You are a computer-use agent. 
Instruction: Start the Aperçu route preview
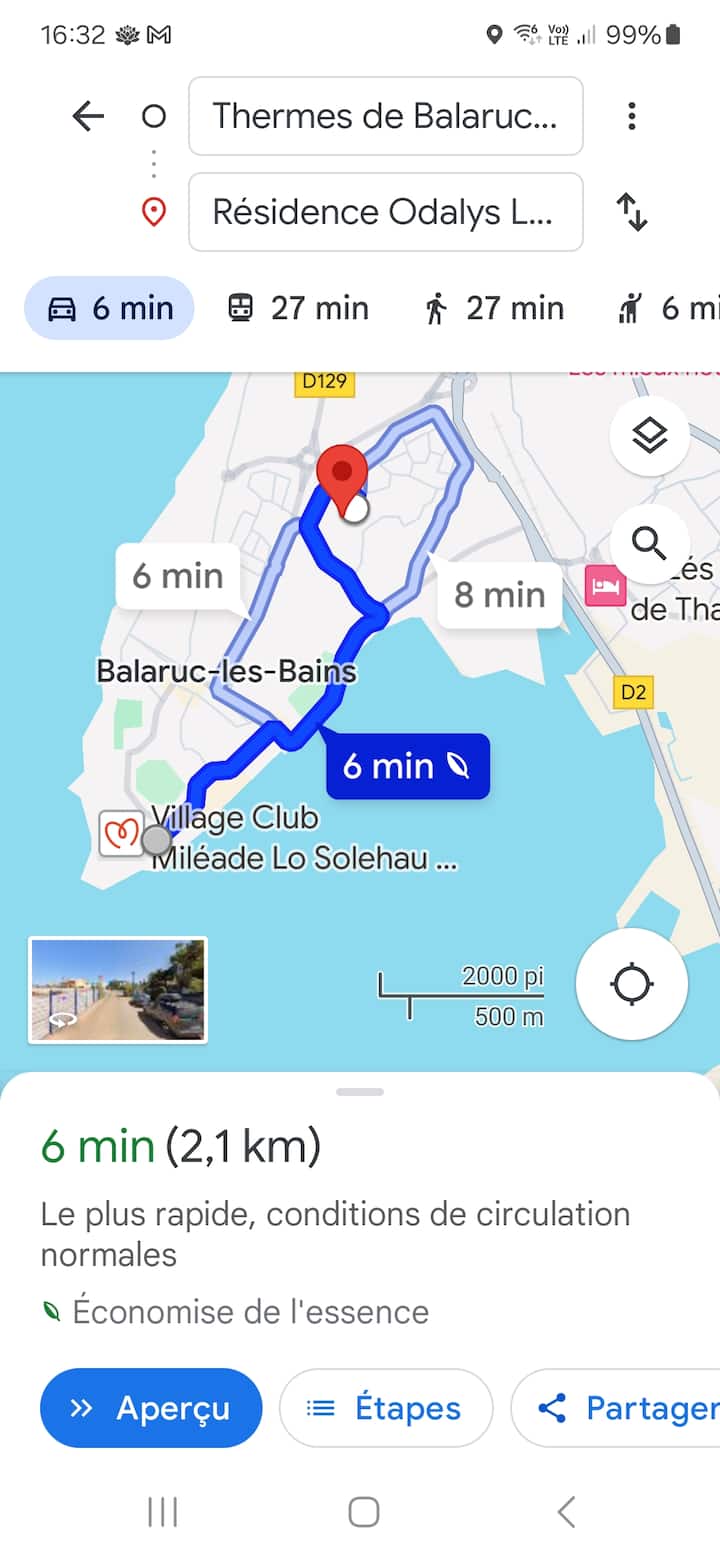click(151, 1408)
